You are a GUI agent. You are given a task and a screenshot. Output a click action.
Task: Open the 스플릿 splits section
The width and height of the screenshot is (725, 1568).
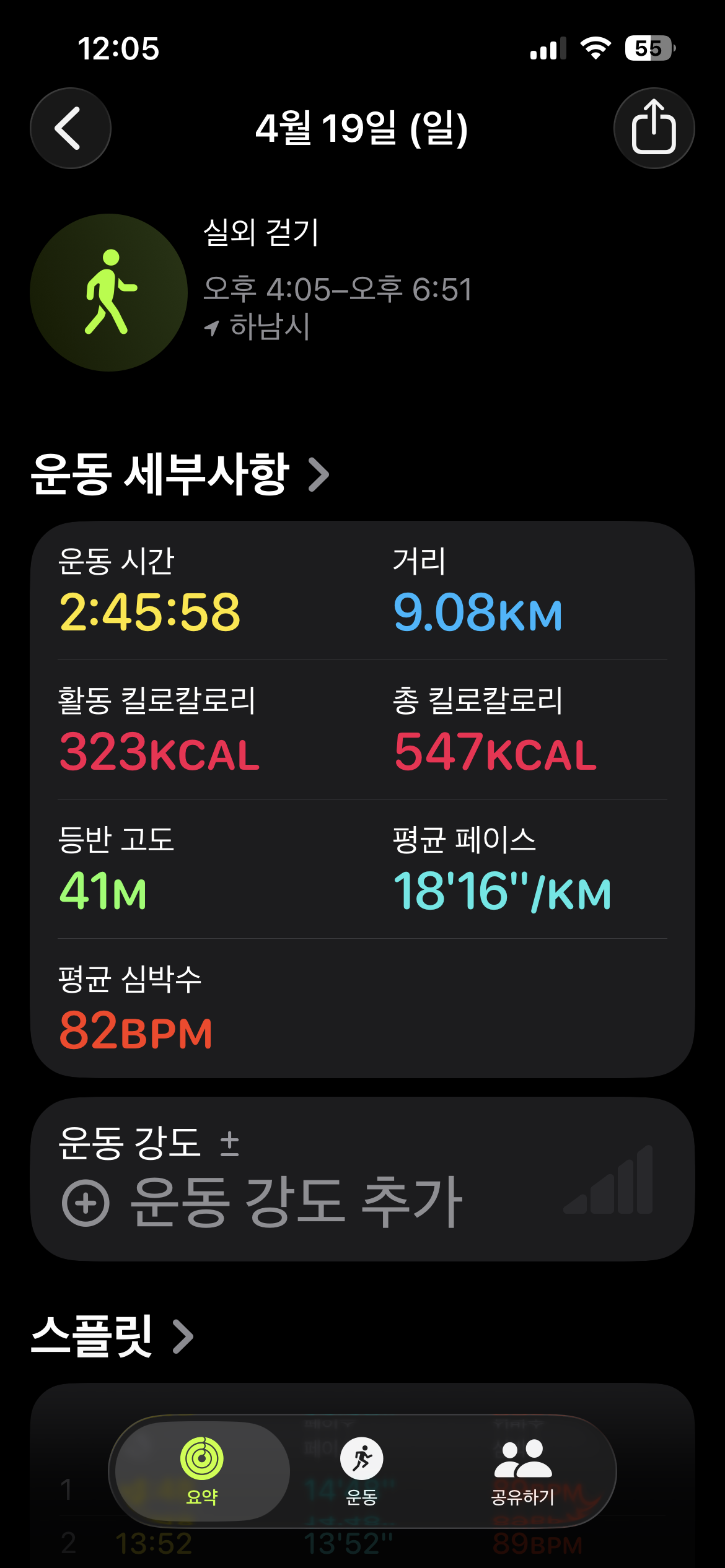point(112,1336)
